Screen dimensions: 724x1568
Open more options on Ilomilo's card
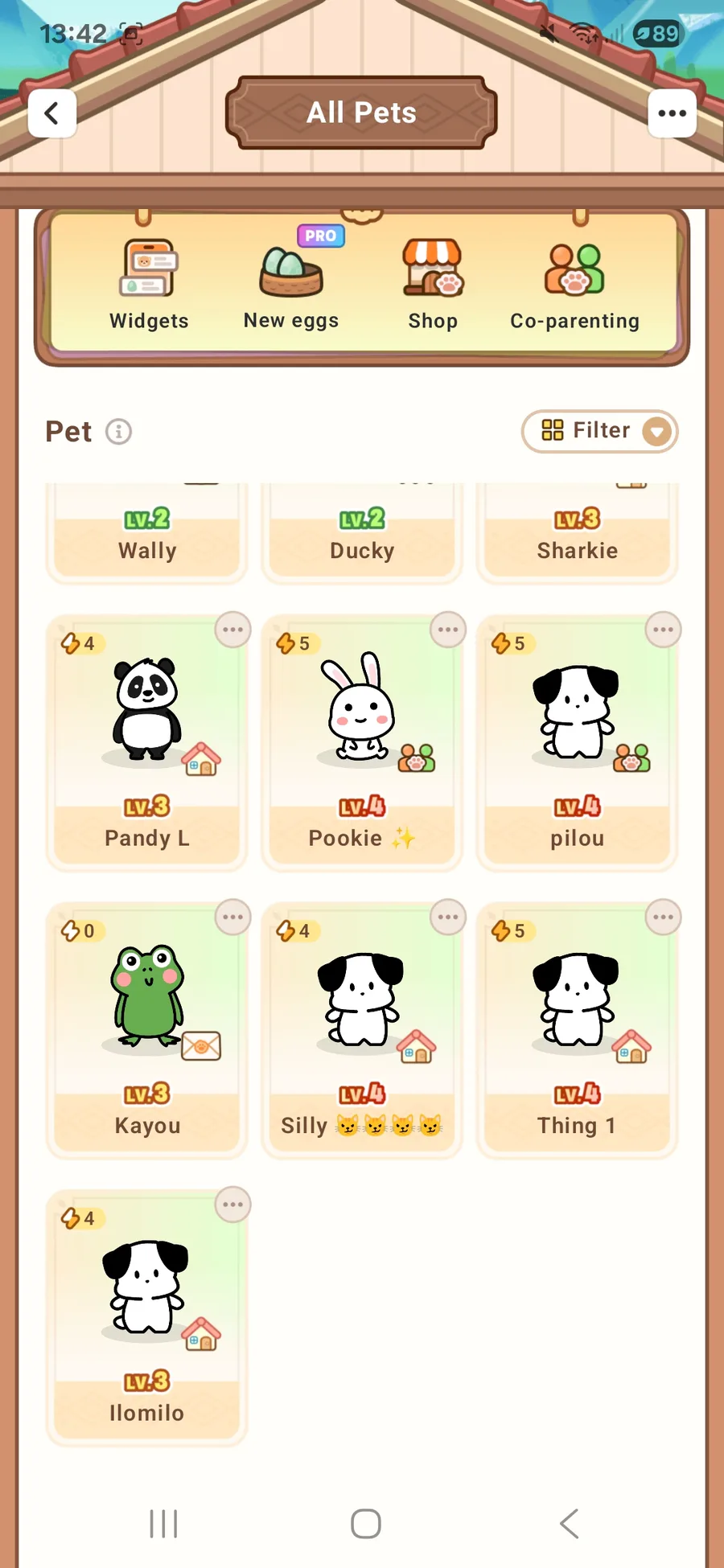point(233,1205)
